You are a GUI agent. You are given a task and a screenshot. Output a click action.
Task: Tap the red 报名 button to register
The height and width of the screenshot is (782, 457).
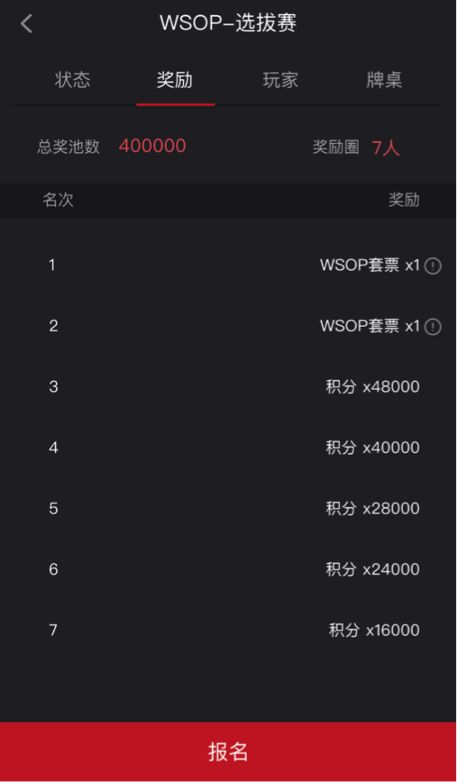pyautogui.click(x=228, y=751)
